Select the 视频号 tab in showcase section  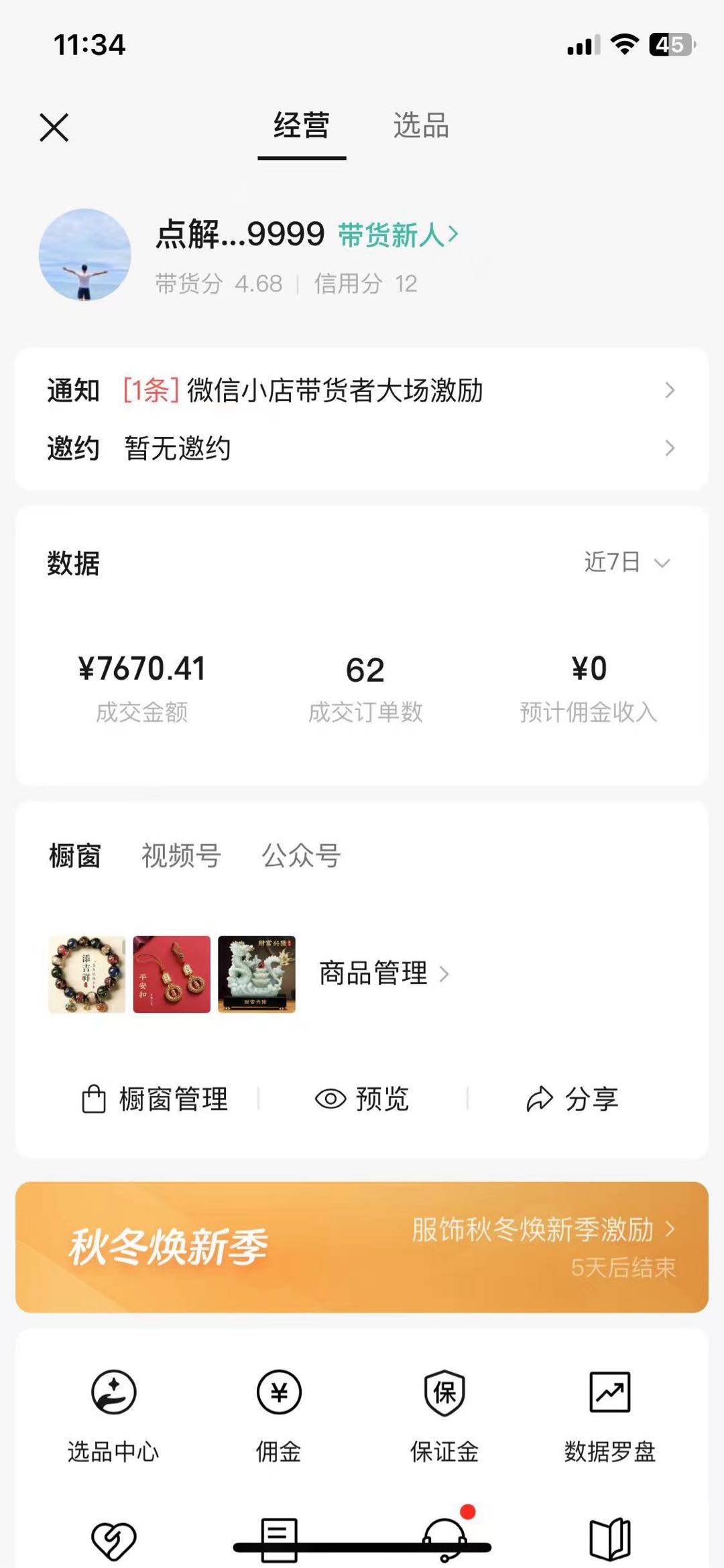(x=180, y=854)
